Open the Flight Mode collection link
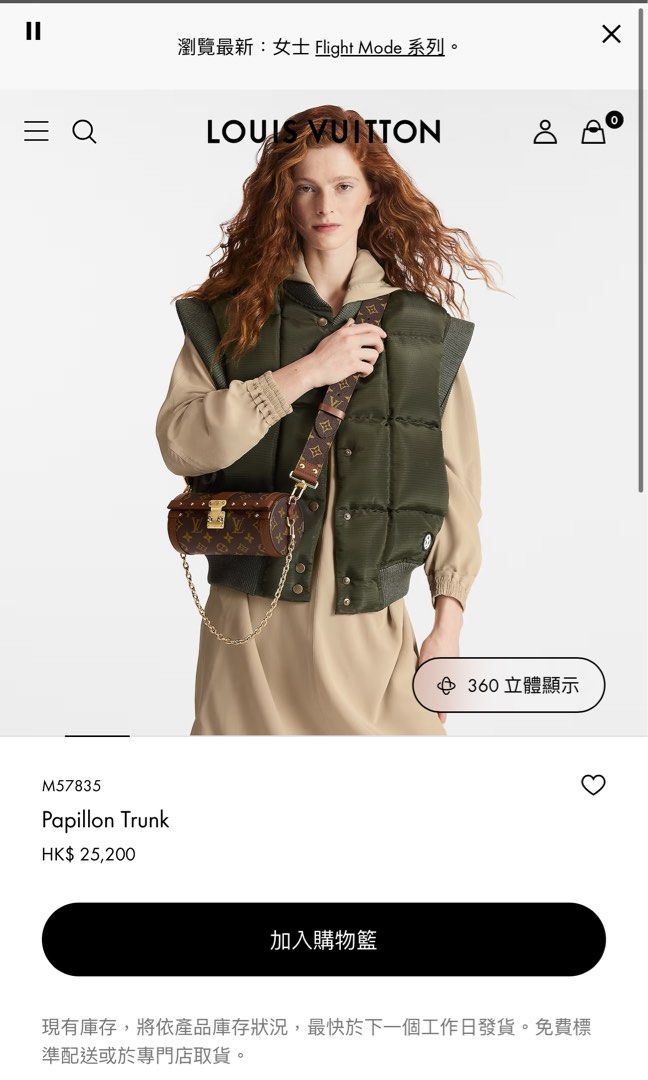This screenshot has width=648, height=1080. tap(379, 47)
